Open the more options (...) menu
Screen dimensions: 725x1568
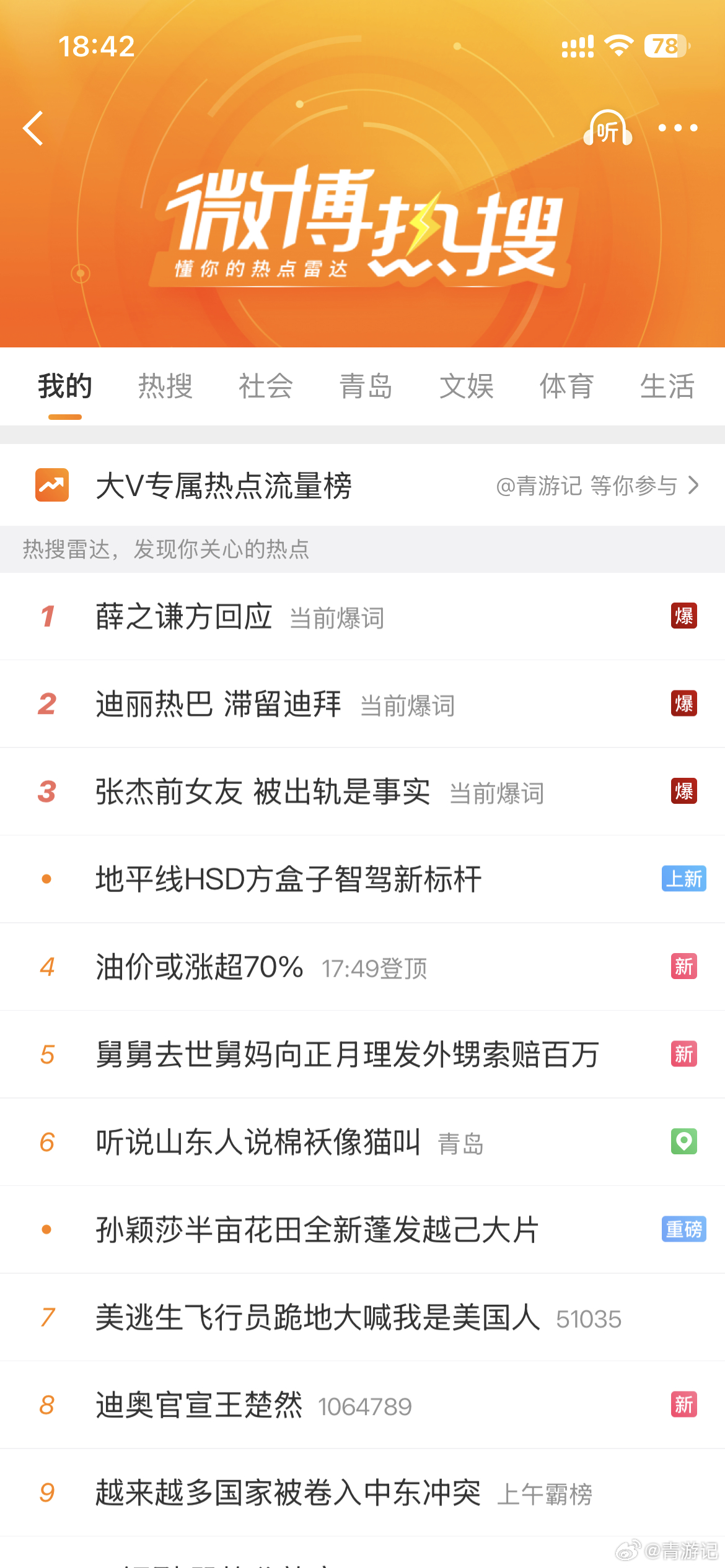[x=675, y=128]
